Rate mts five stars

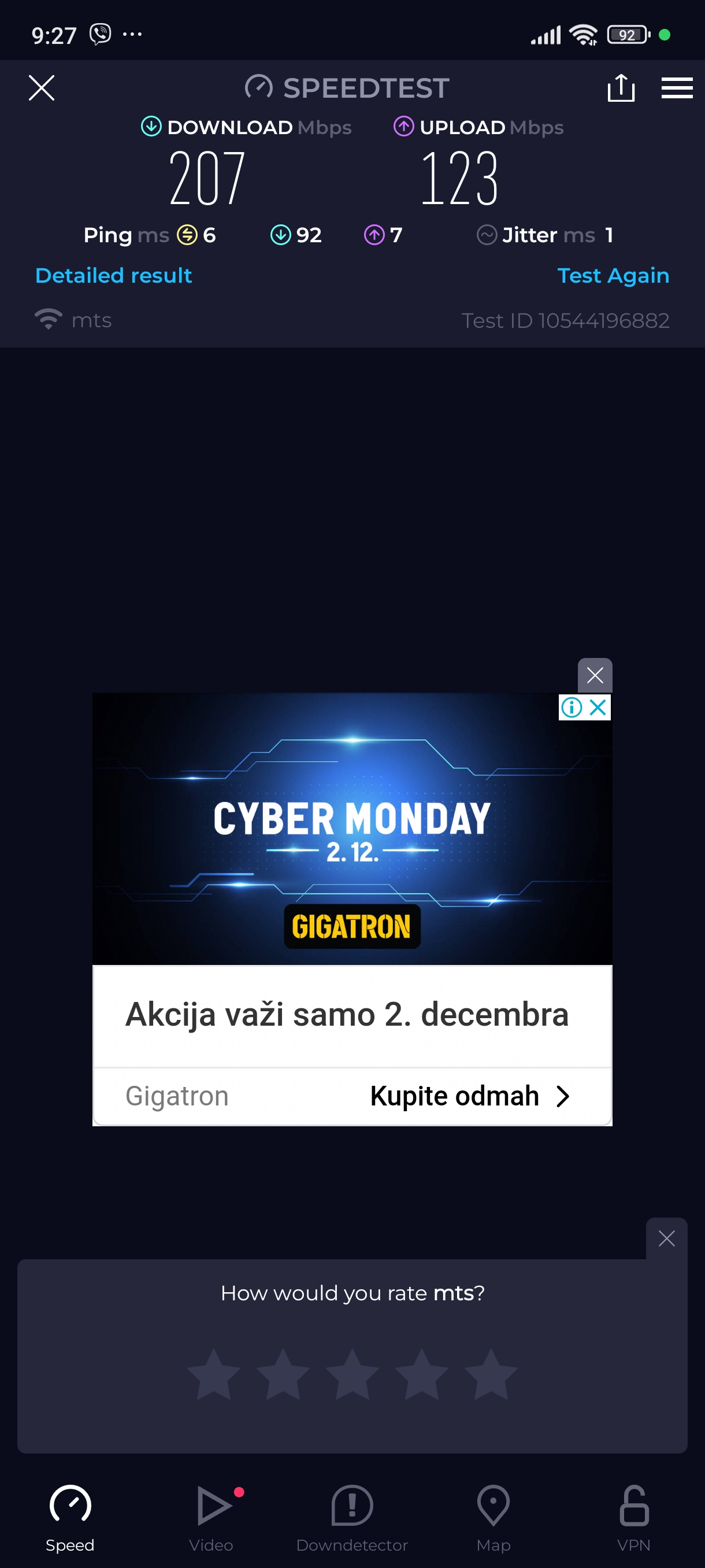[x=491, y=1374]
